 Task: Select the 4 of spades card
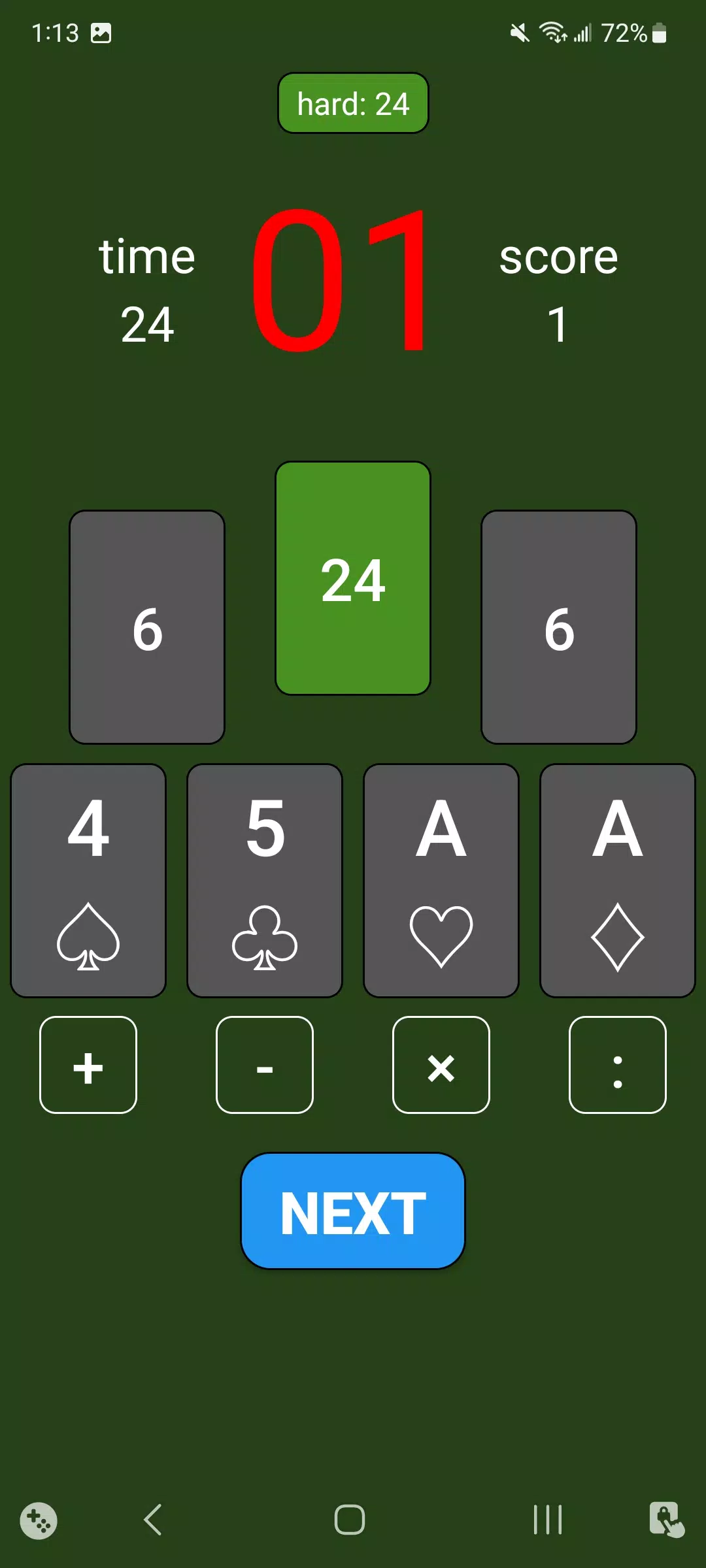(88, 881)
